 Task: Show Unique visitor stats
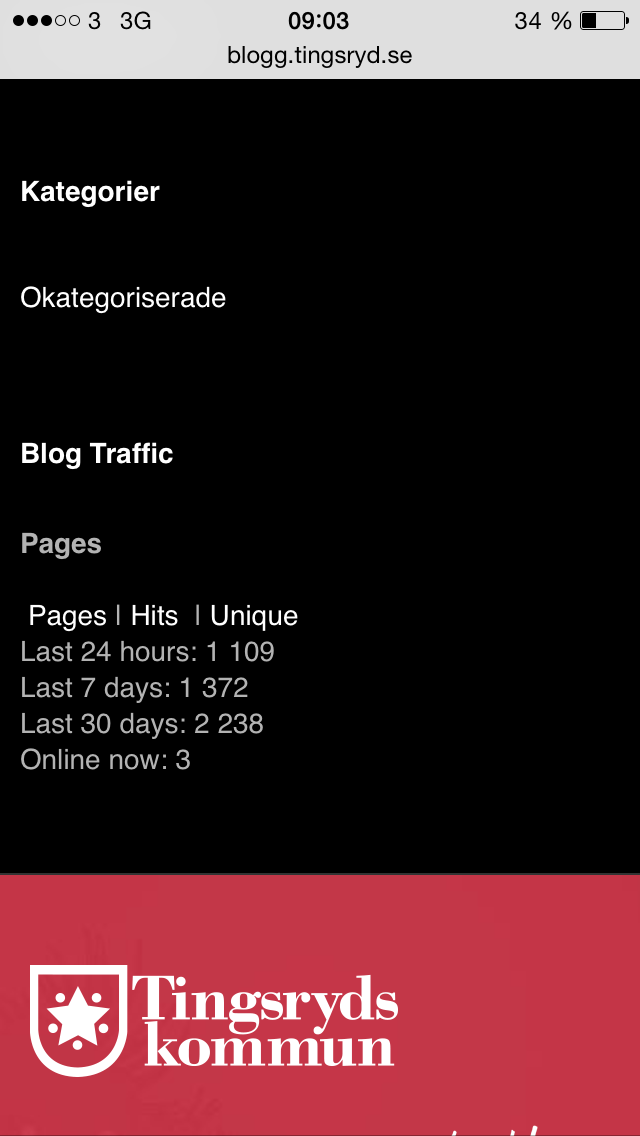(x=254, y=616)
